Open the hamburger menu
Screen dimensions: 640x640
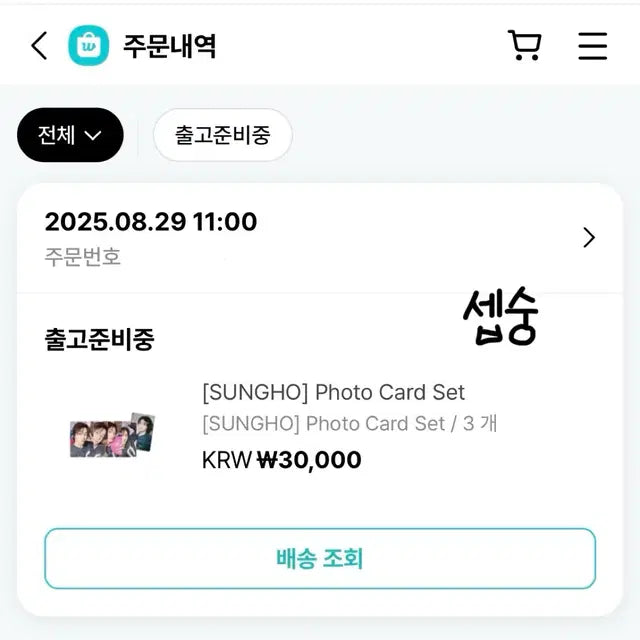[592, 46]
